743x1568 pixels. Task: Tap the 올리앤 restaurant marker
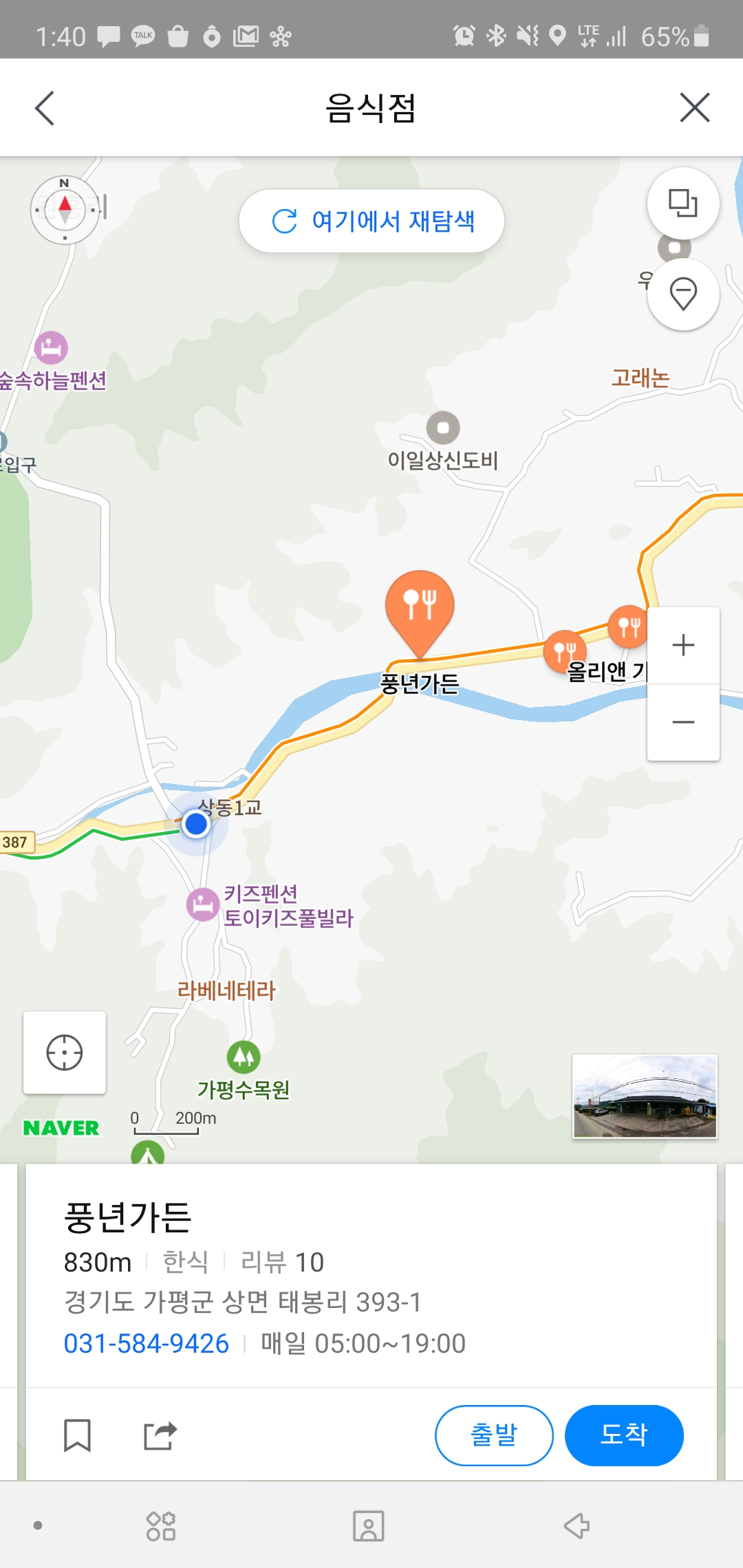[x=564, y=649]
